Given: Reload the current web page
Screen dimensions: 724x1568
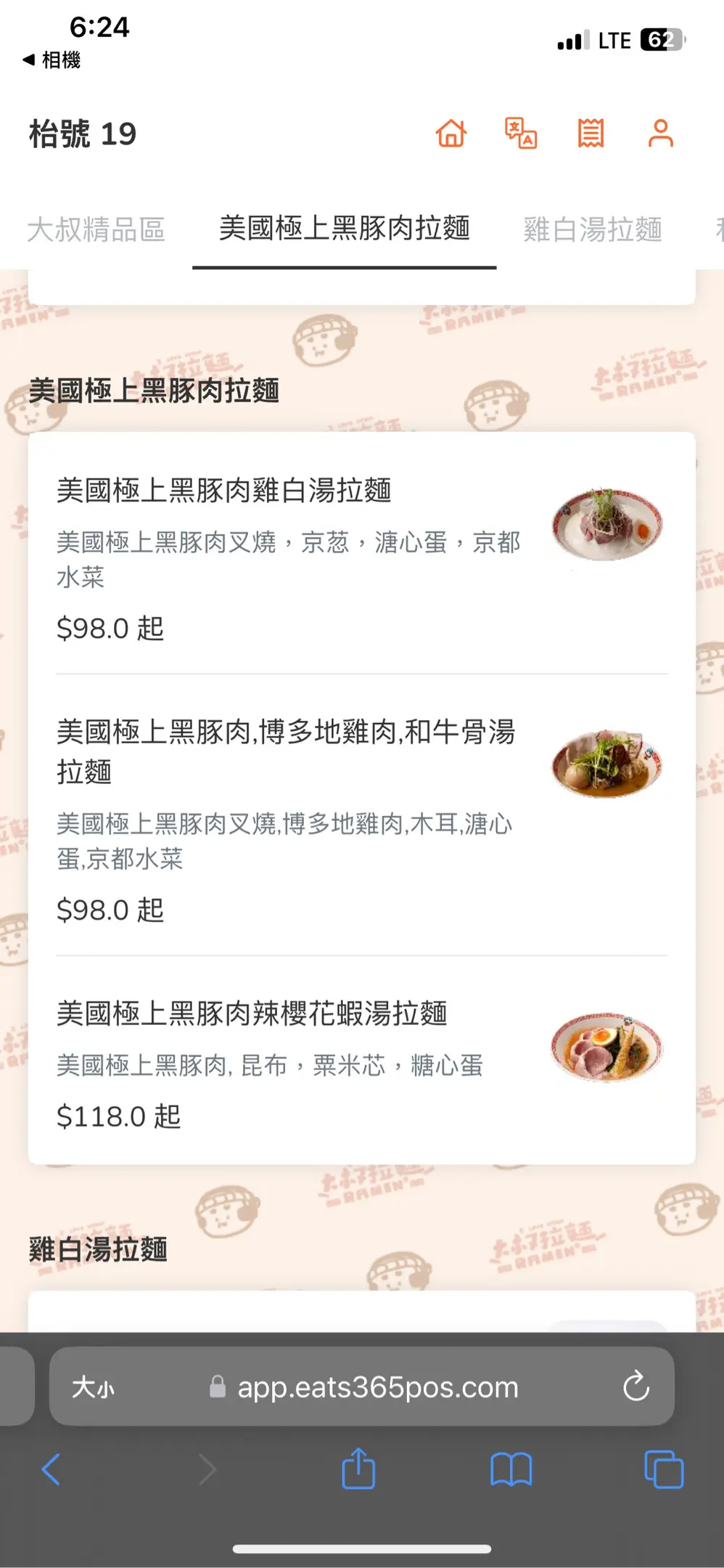Looking at the screenshot, I should pos(636,1387).
